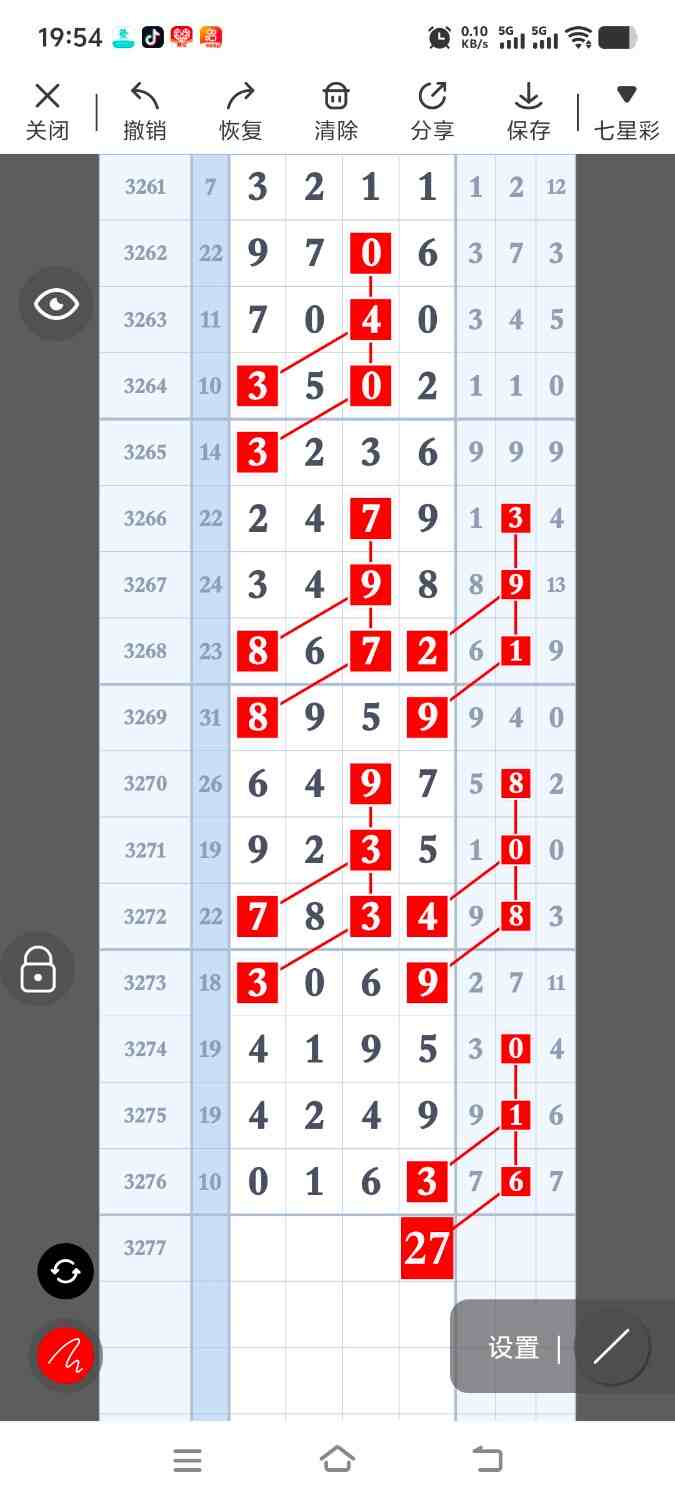675x1500 pixels.
Task: Tap the black refresh circle icon
Action: tap(66, 1271)
